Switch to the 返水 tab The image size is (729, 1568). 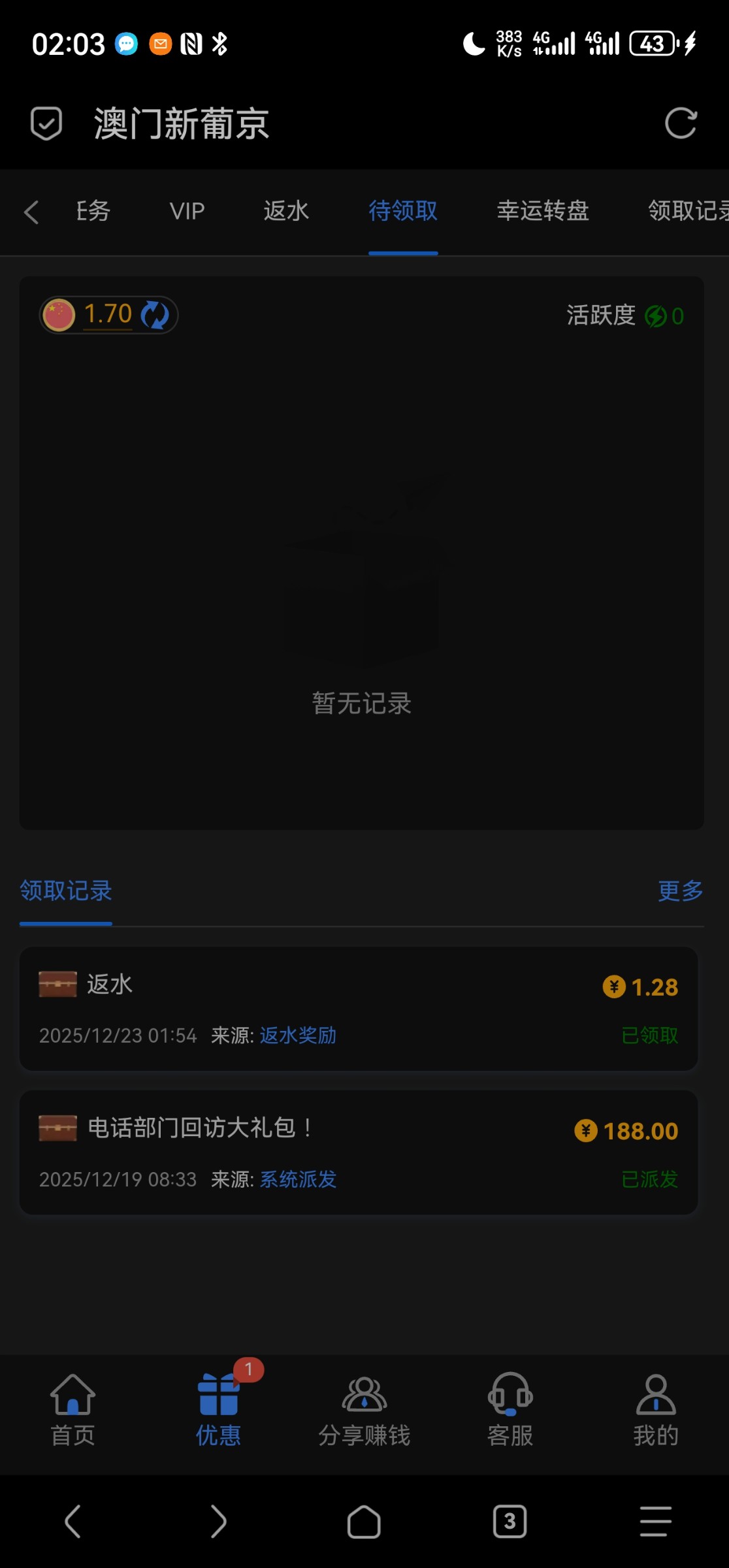[286, 212]
